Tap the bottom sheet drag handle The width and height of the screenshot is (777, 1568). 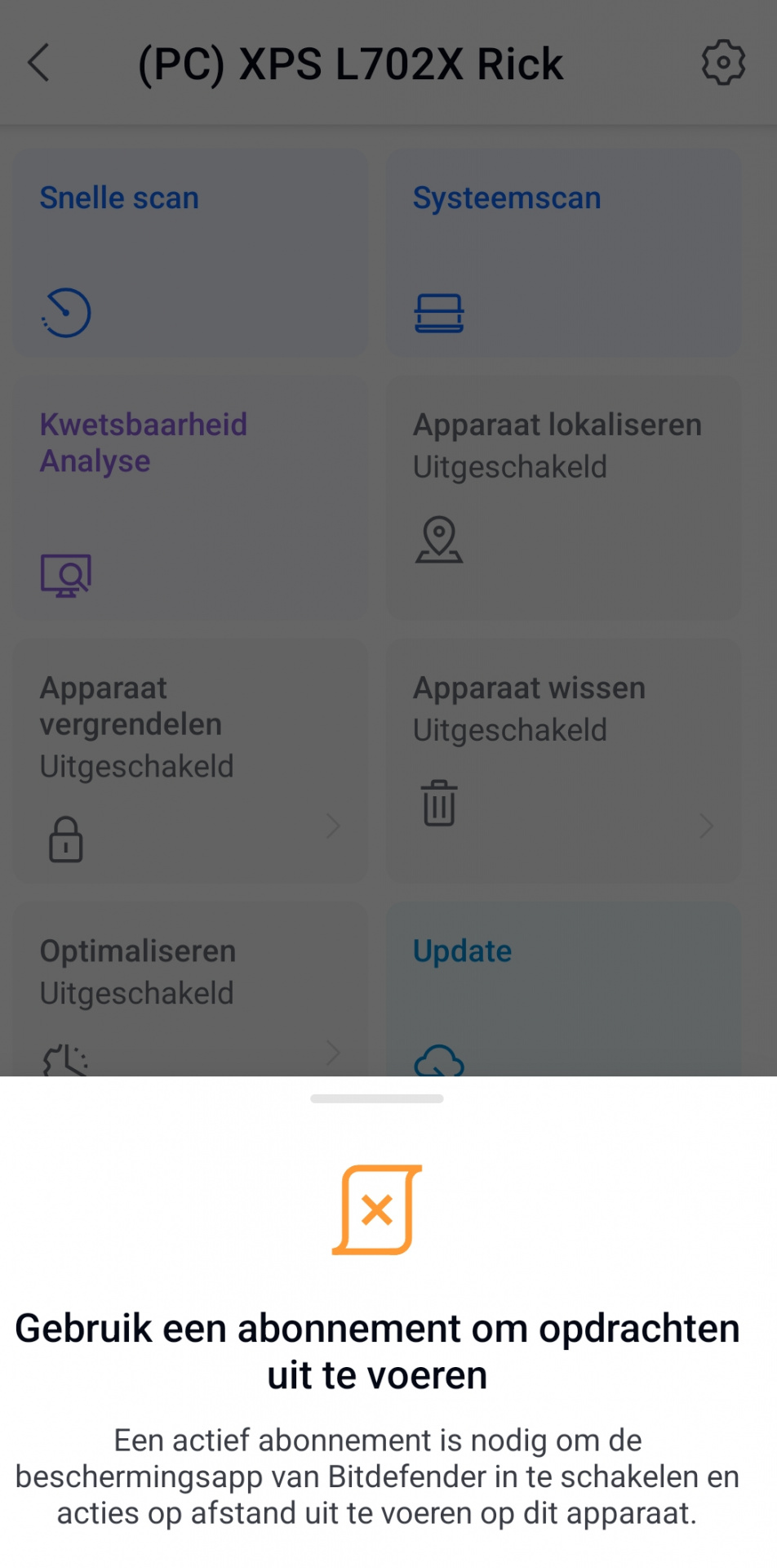pos(377,1098)
